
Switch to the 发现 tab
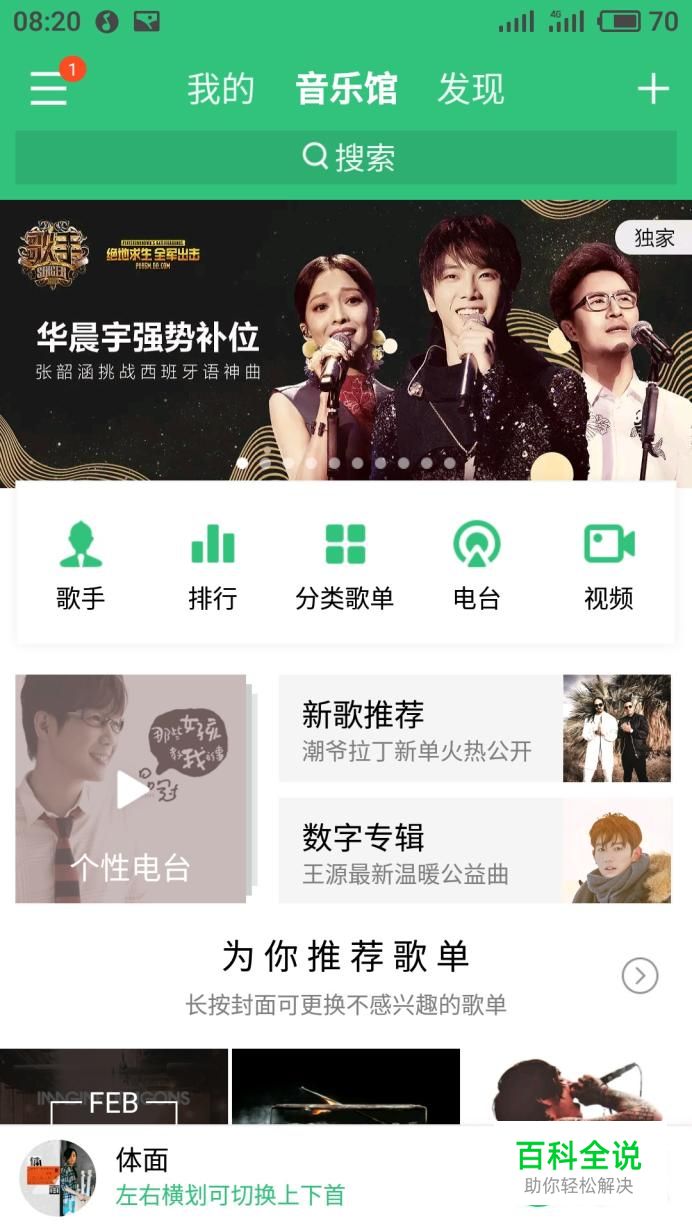(x=470, y=89)
